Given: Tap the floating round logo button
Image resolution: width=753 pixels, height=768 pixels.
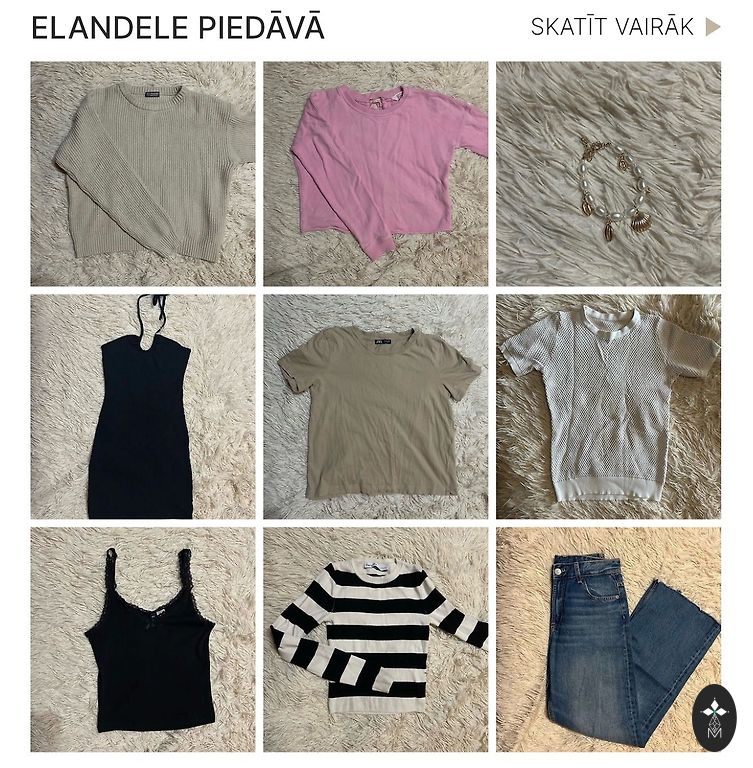Looking at the screenshot, I should pyautogui.click(x=714, y=717).
